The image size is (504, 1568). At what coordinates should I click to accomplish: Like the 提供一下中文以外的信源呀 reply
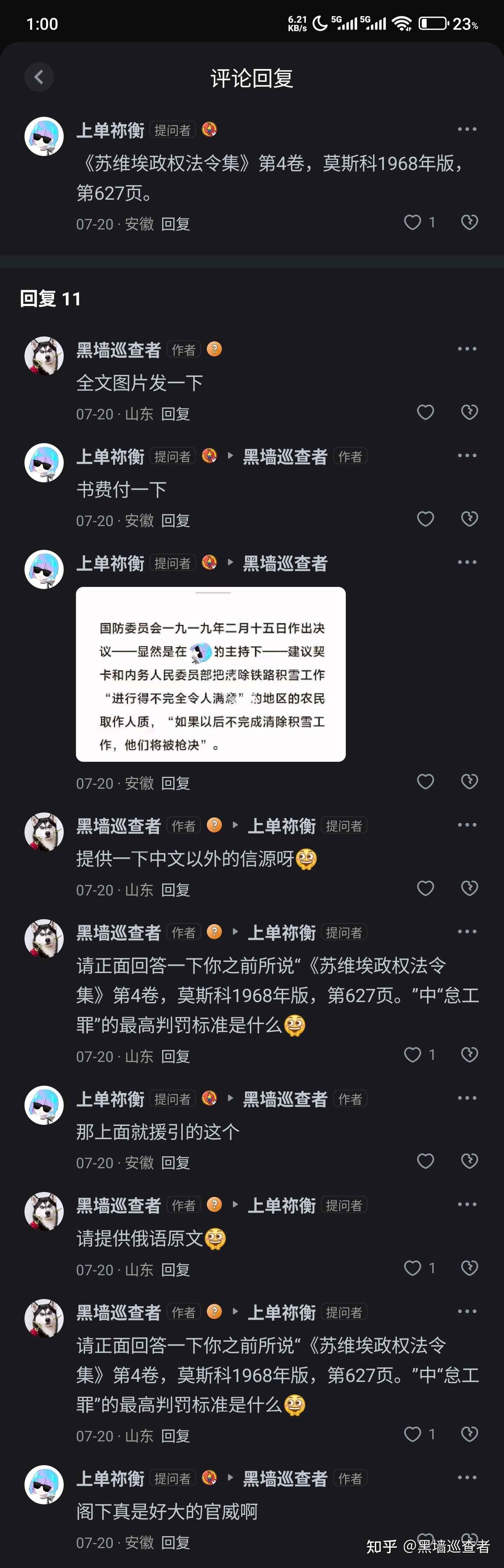tap(425, 889)
